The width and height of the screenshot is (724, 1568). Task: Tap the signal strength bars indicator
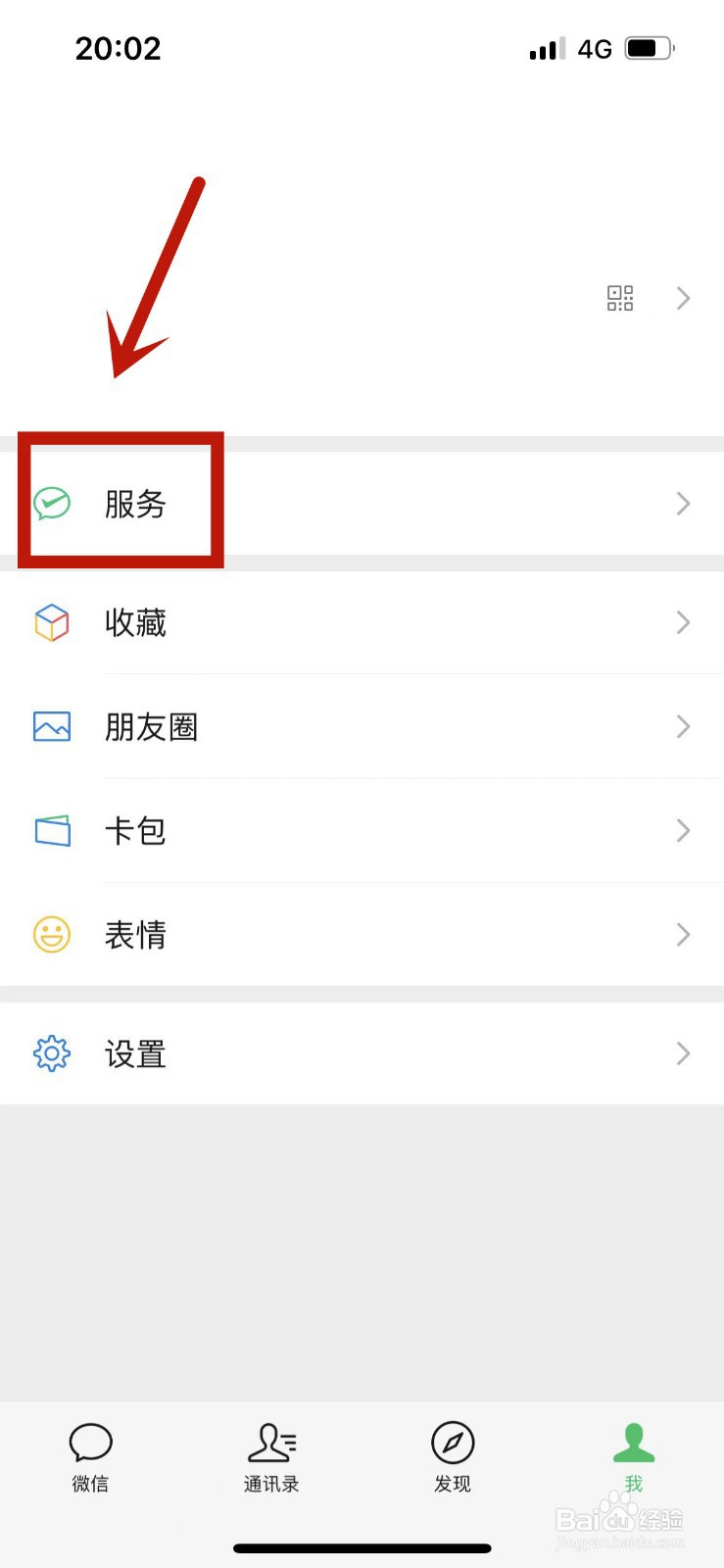pyautogui.click(x=545, y=48)
